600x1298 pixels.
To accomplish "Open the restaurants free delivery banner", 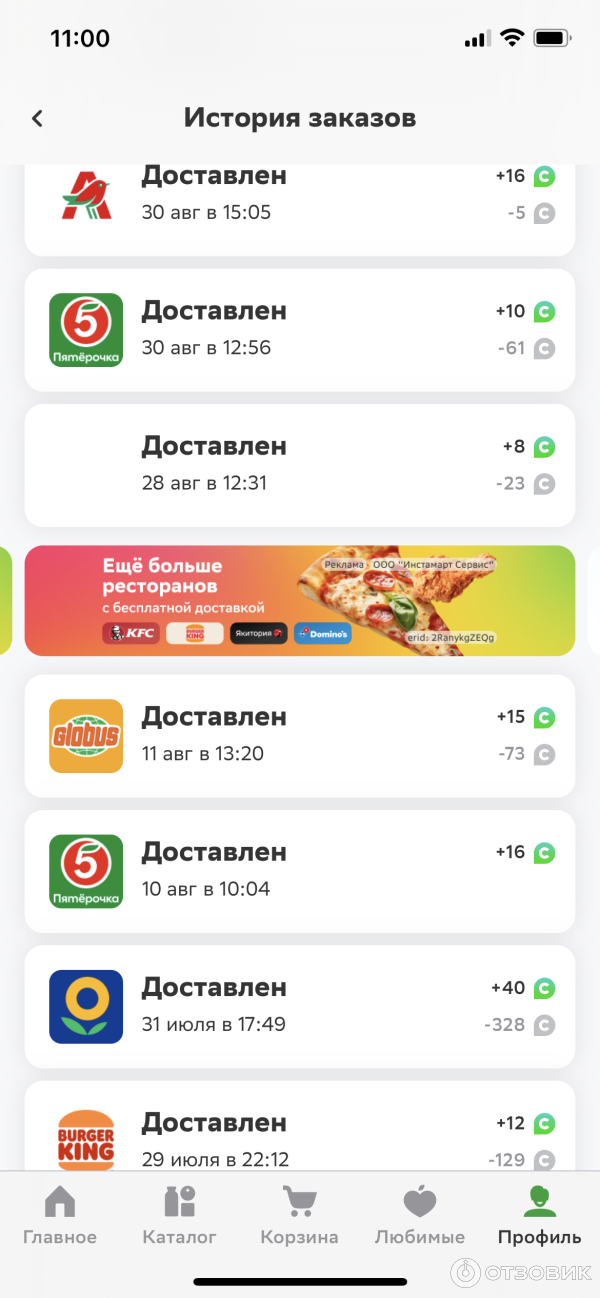I will pyautogui.click(x=300, y=600).
